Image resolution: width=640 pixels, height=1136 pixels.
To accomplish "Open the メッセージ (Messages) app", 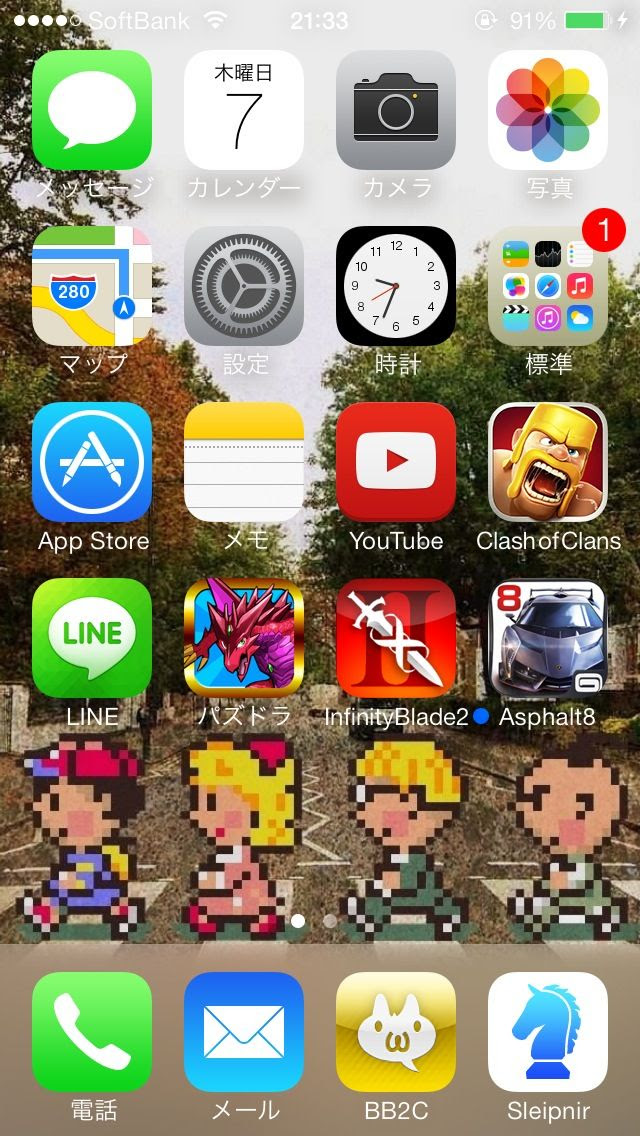I will point(92,110).
